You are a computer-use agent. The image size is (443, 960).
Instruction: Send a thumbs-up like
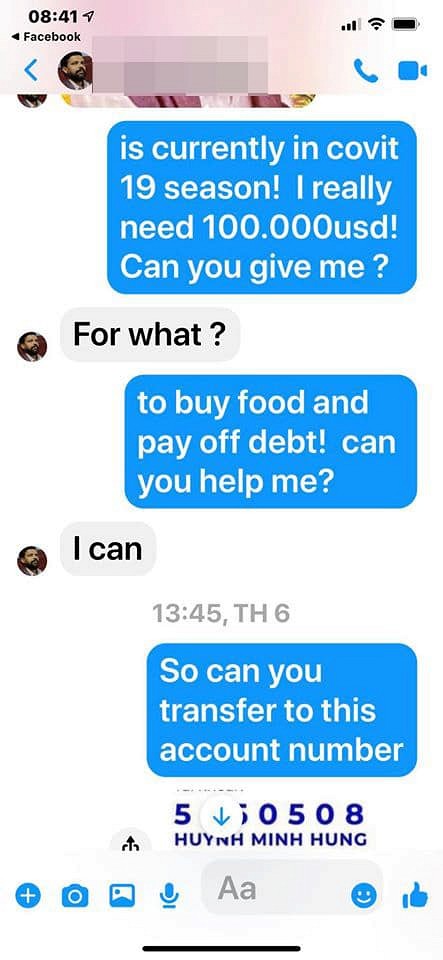(x=414, y=896)
